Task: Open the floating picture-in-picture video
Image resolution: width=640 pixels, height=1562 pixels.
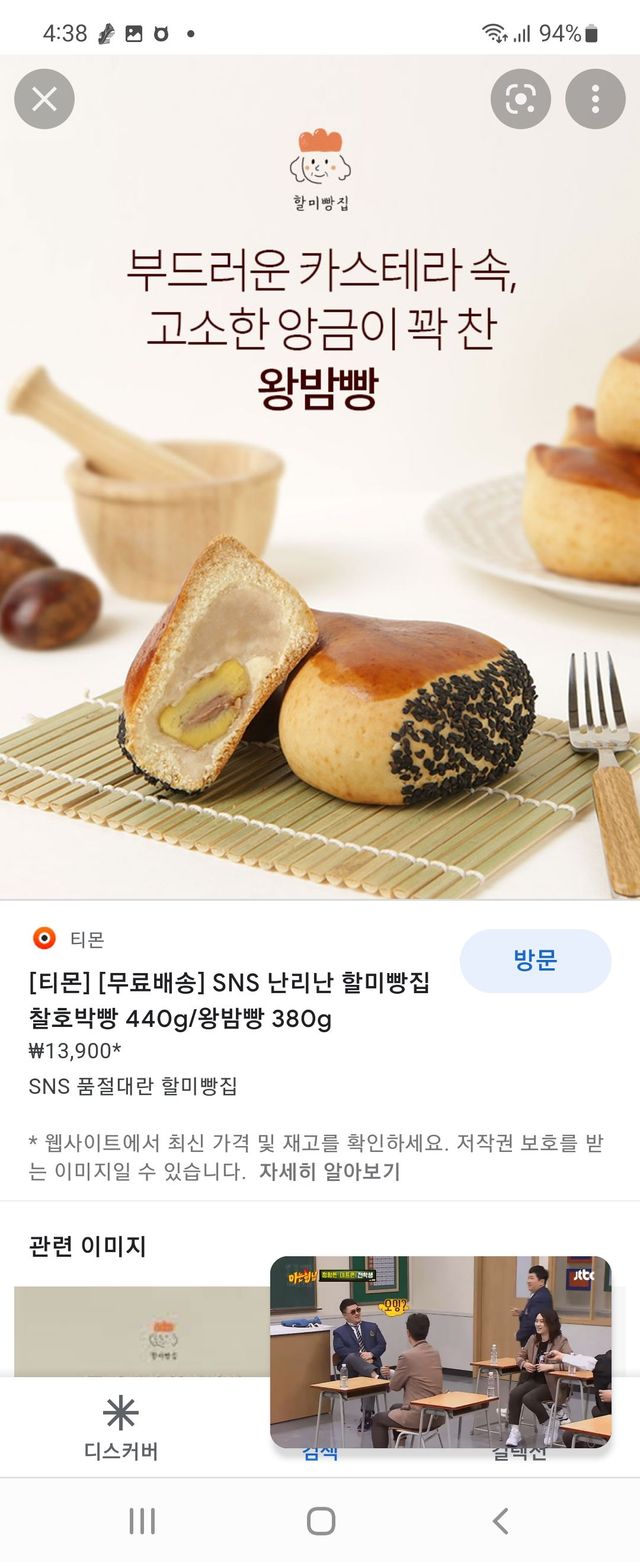Action: (x=440, y=1351)
